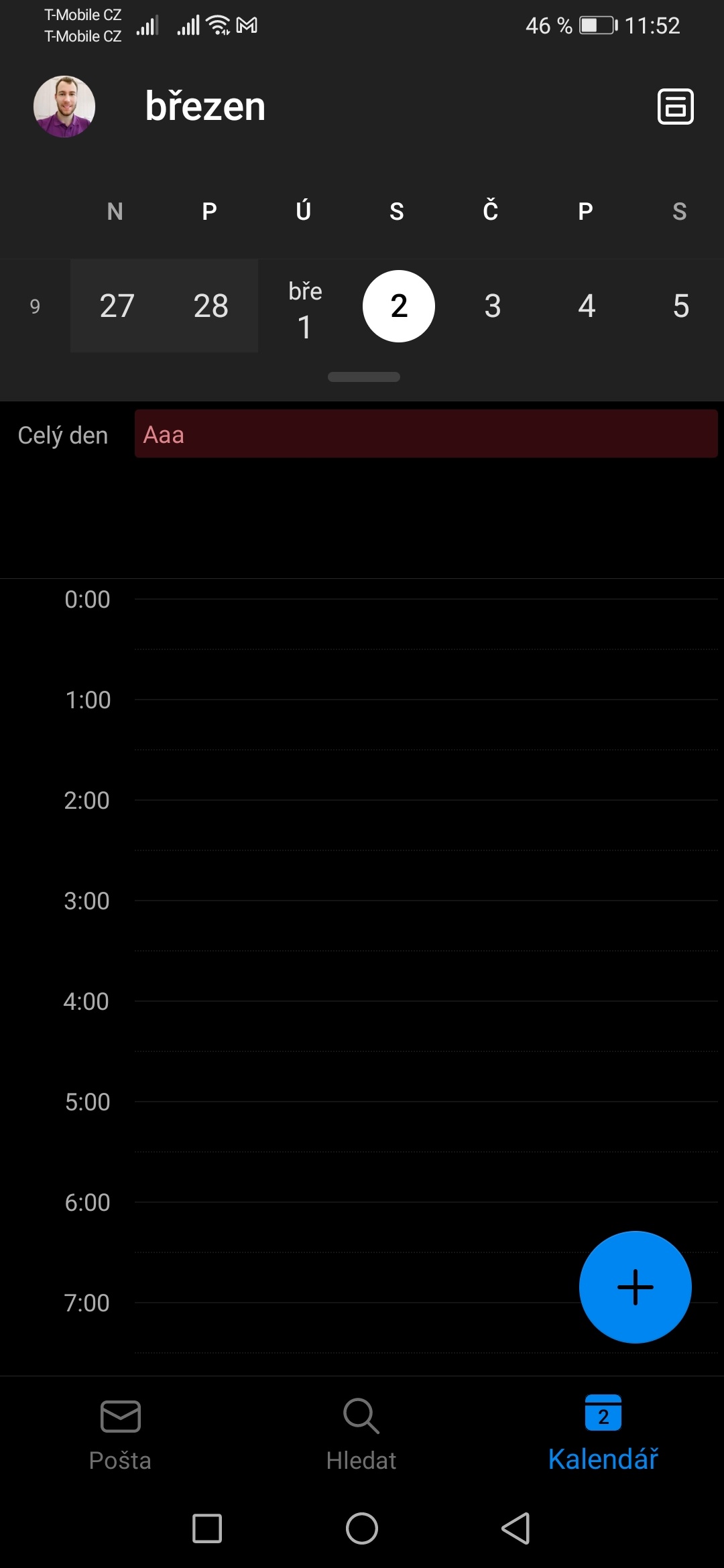
Task: Expand the březen month picker
Action: [x=205, y=107]
